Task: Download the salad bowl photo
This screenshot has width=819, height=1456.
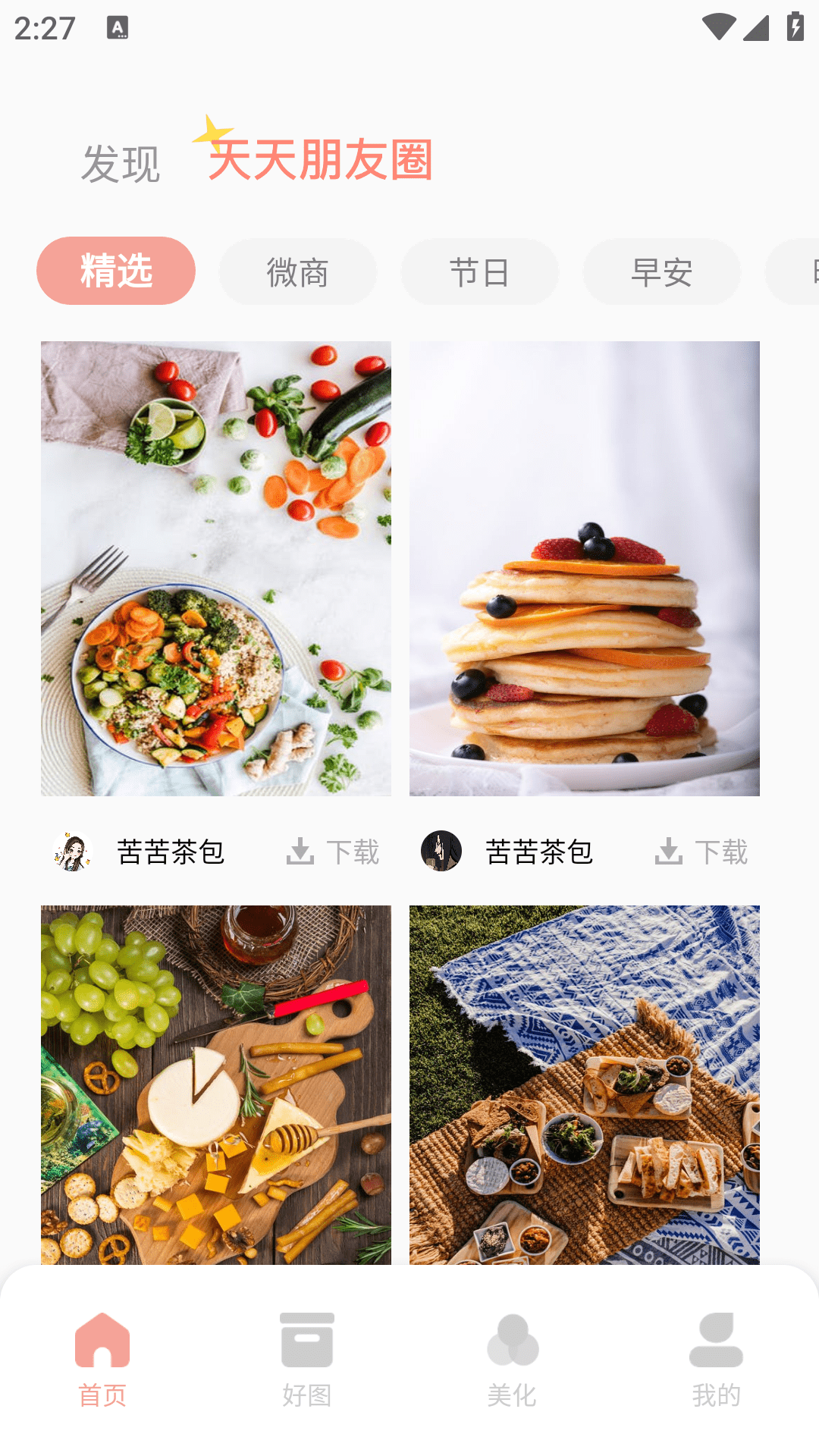Action: 333,852
